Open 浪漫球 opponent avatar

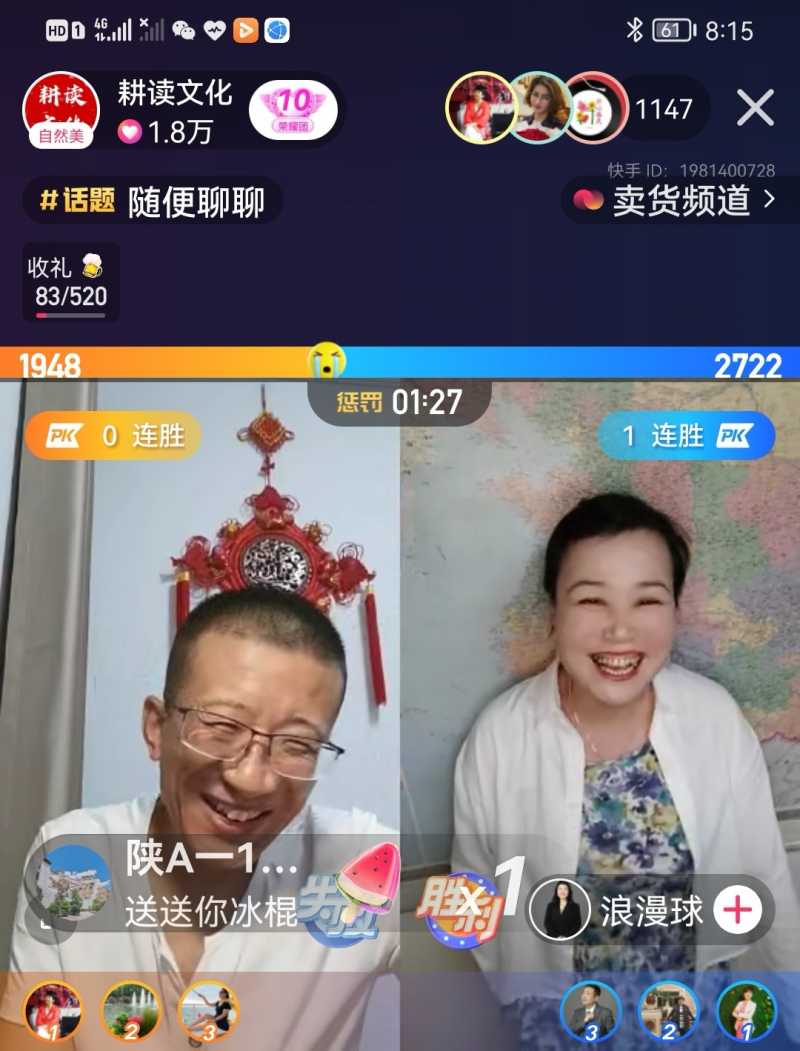click(x=559, y=910)
